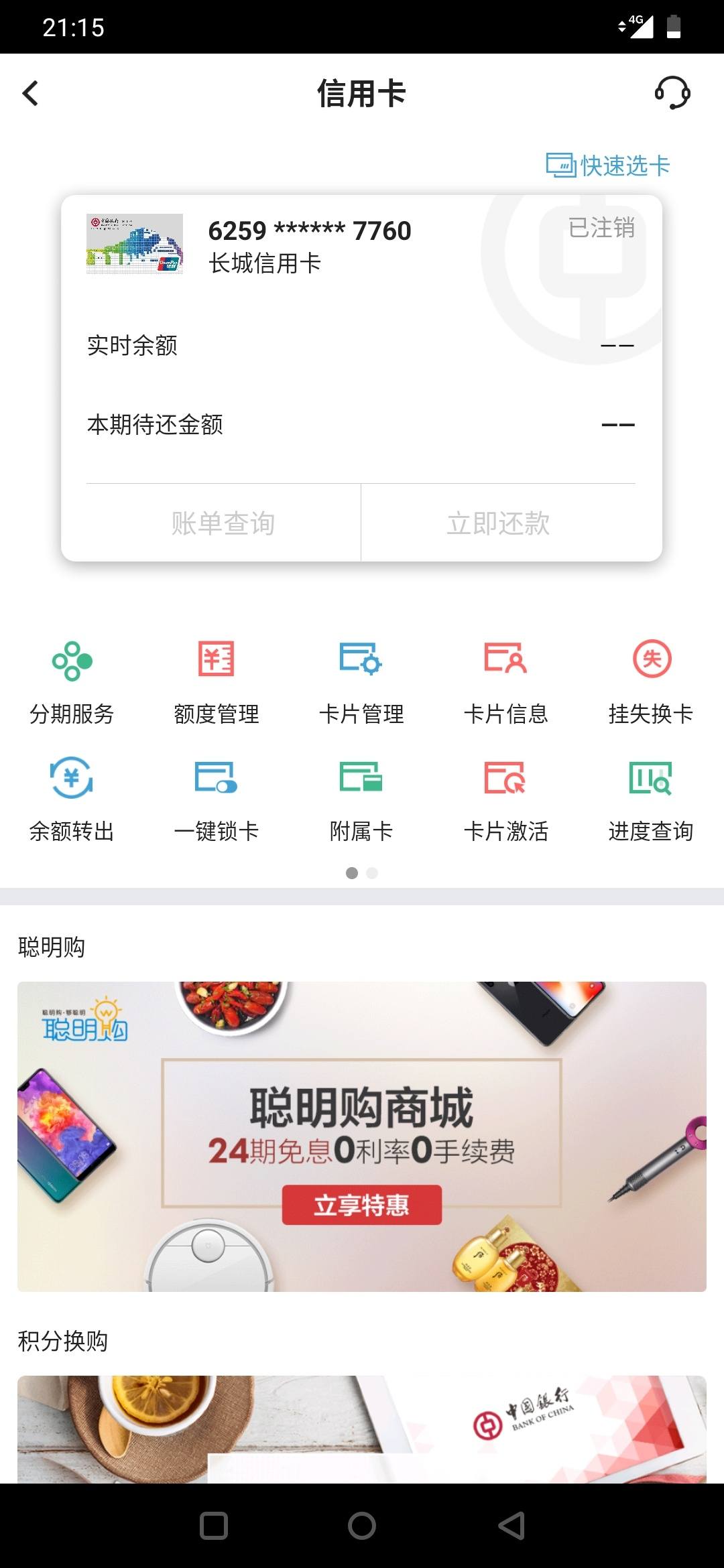
Task: Tap 快速选卡 to quickly select a card
Action: 608,166
